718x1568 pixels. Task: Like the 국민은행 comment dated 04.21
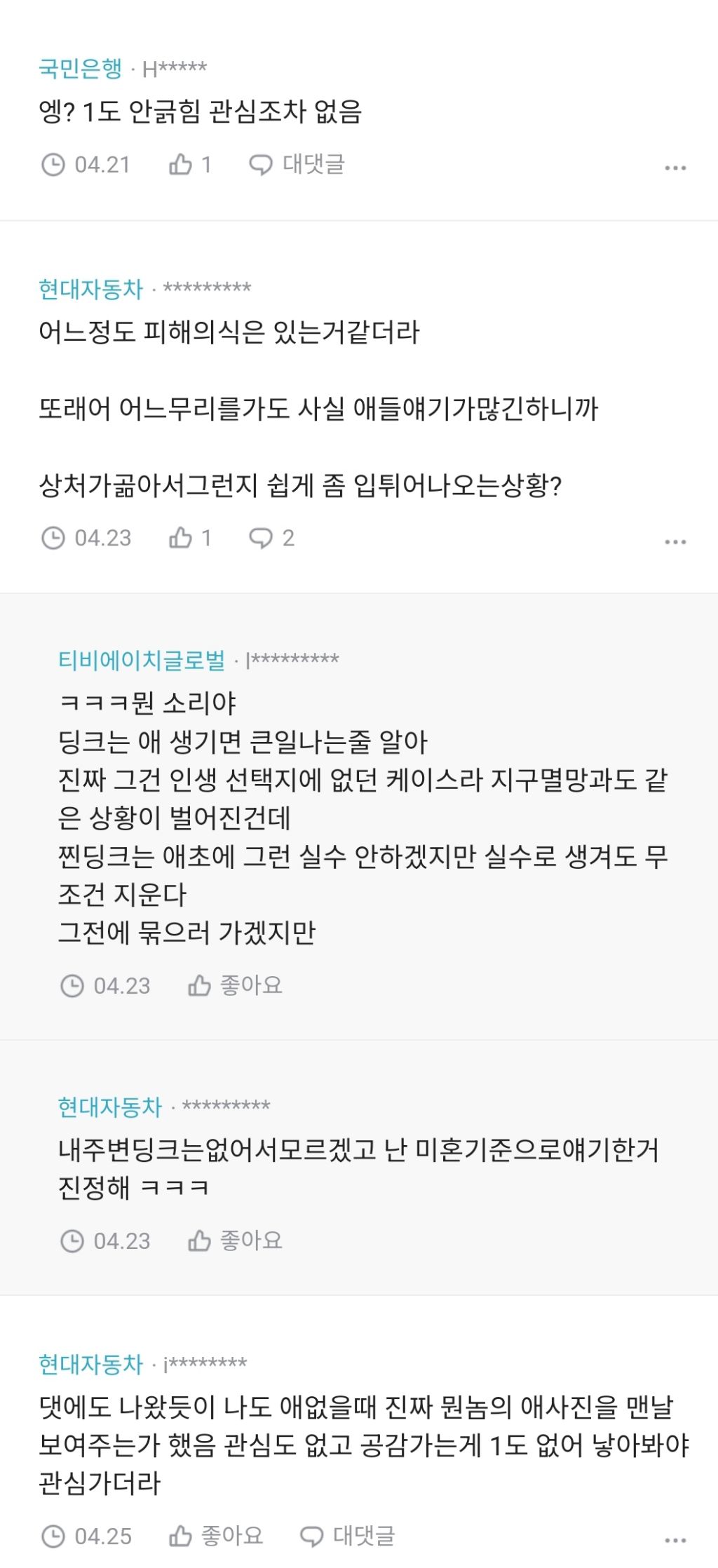(x=190, y=165)
